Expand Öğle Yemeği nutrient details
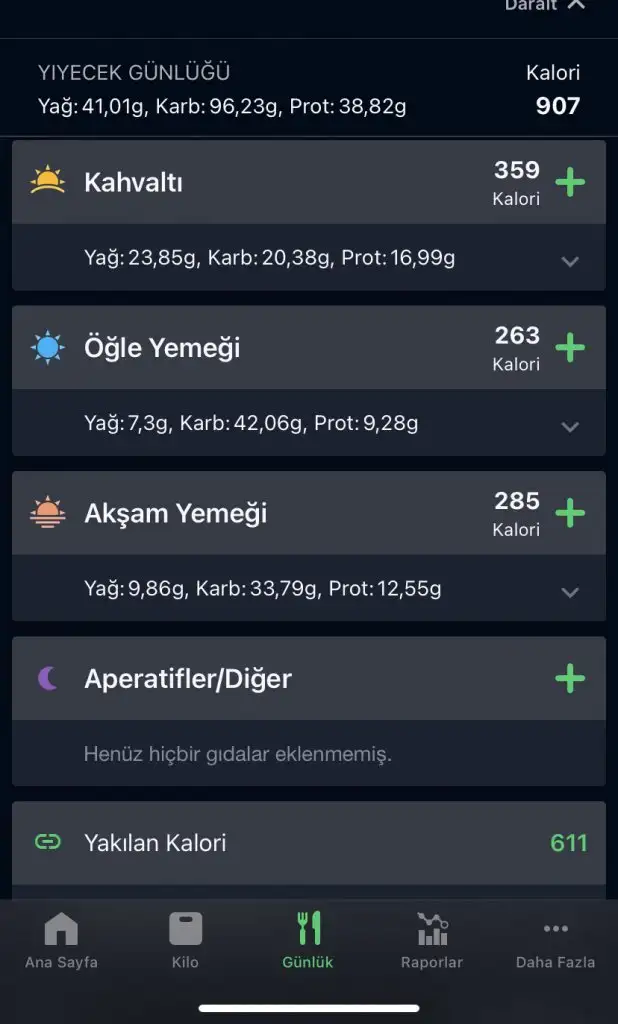Screen dimensions: 618x1024 click(570, 426)
